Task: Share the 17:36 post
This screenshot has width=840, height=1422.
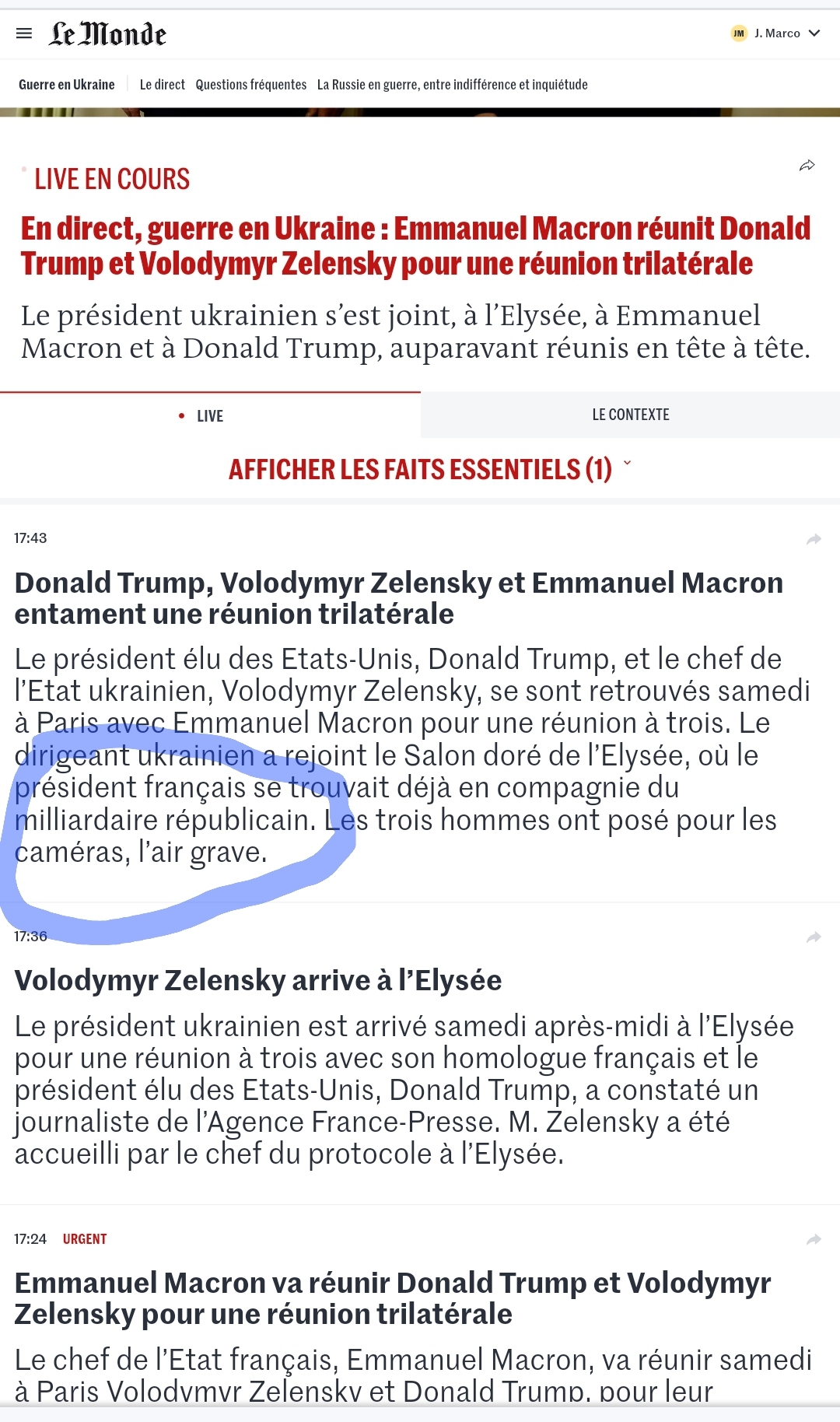Action: point(814,937)
